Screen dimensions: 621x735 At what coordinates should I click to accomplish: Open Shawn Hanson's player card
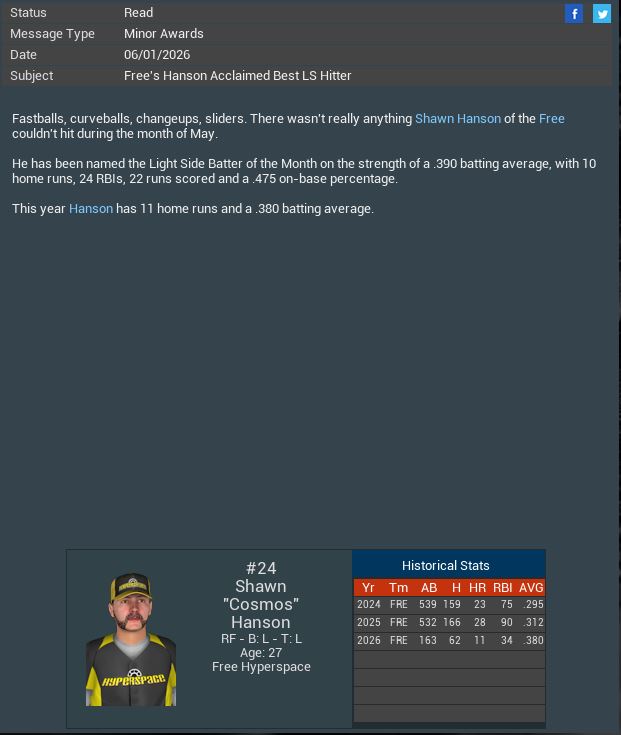coord(131,639)
